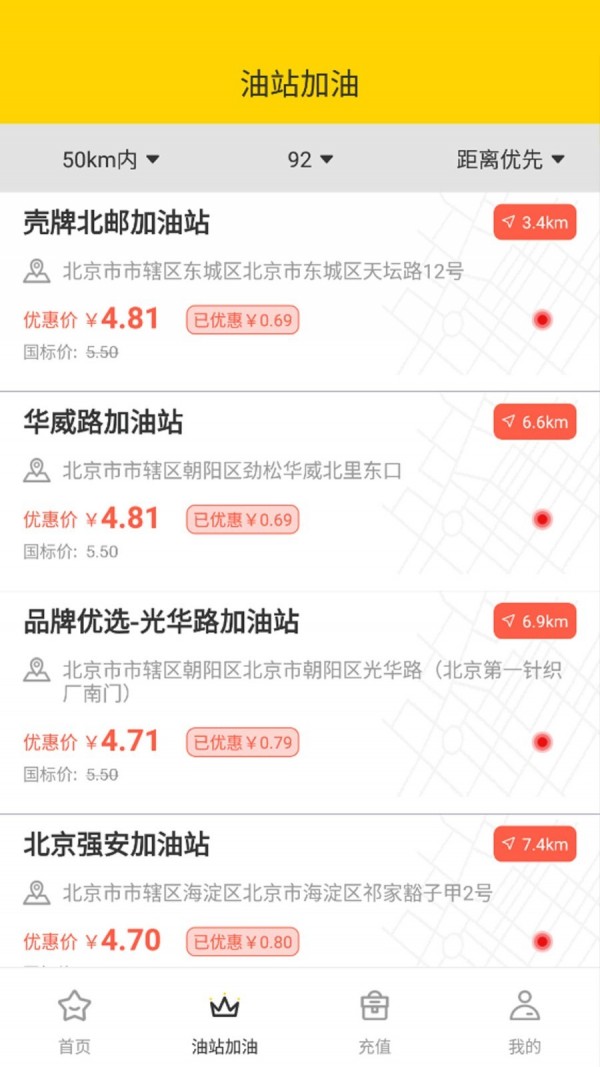Navigate to the station 3.4km away
The image size is (600, 1067).
point(535,222)
